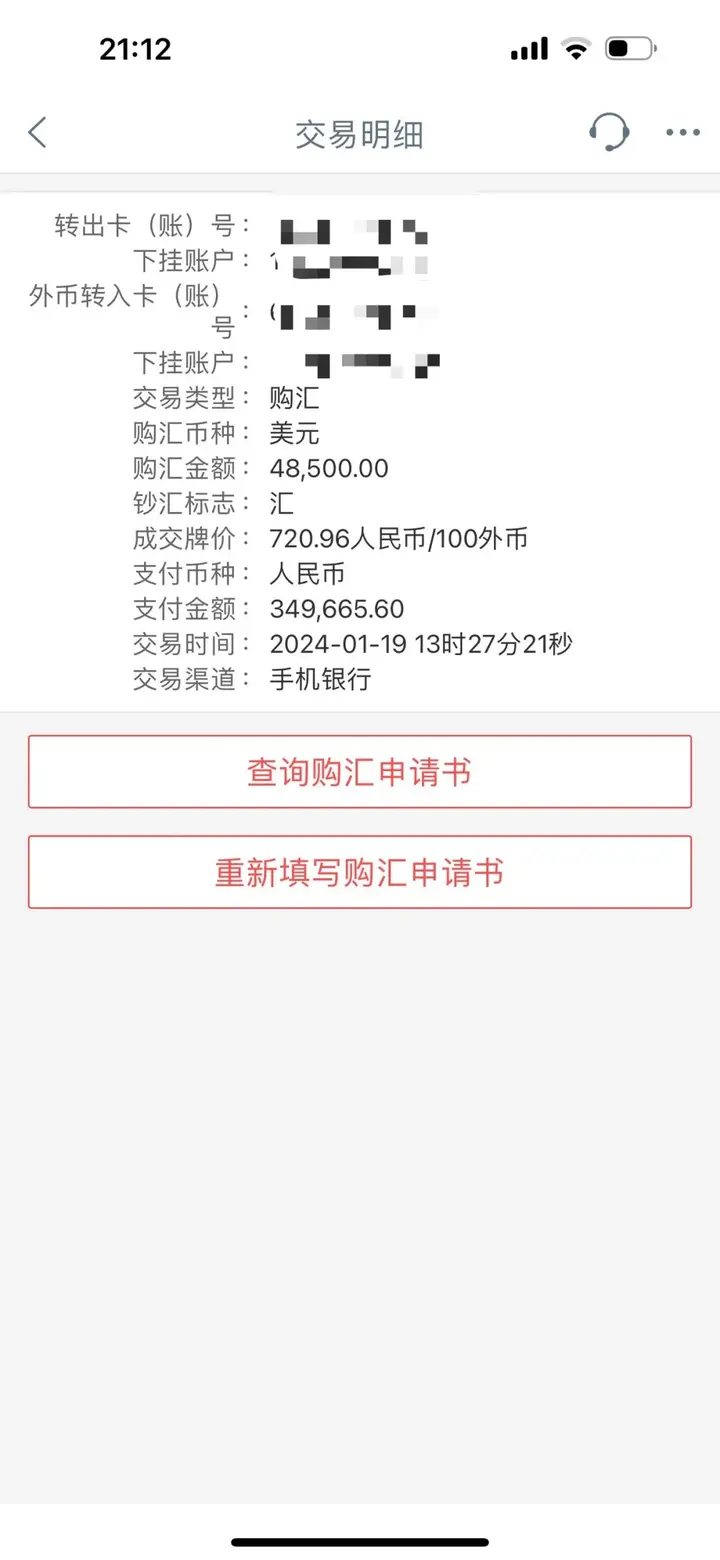Select the 支付金额 value 349,665.60
This screenshot has width=720, height=1560.
click(x=336, y=608)
